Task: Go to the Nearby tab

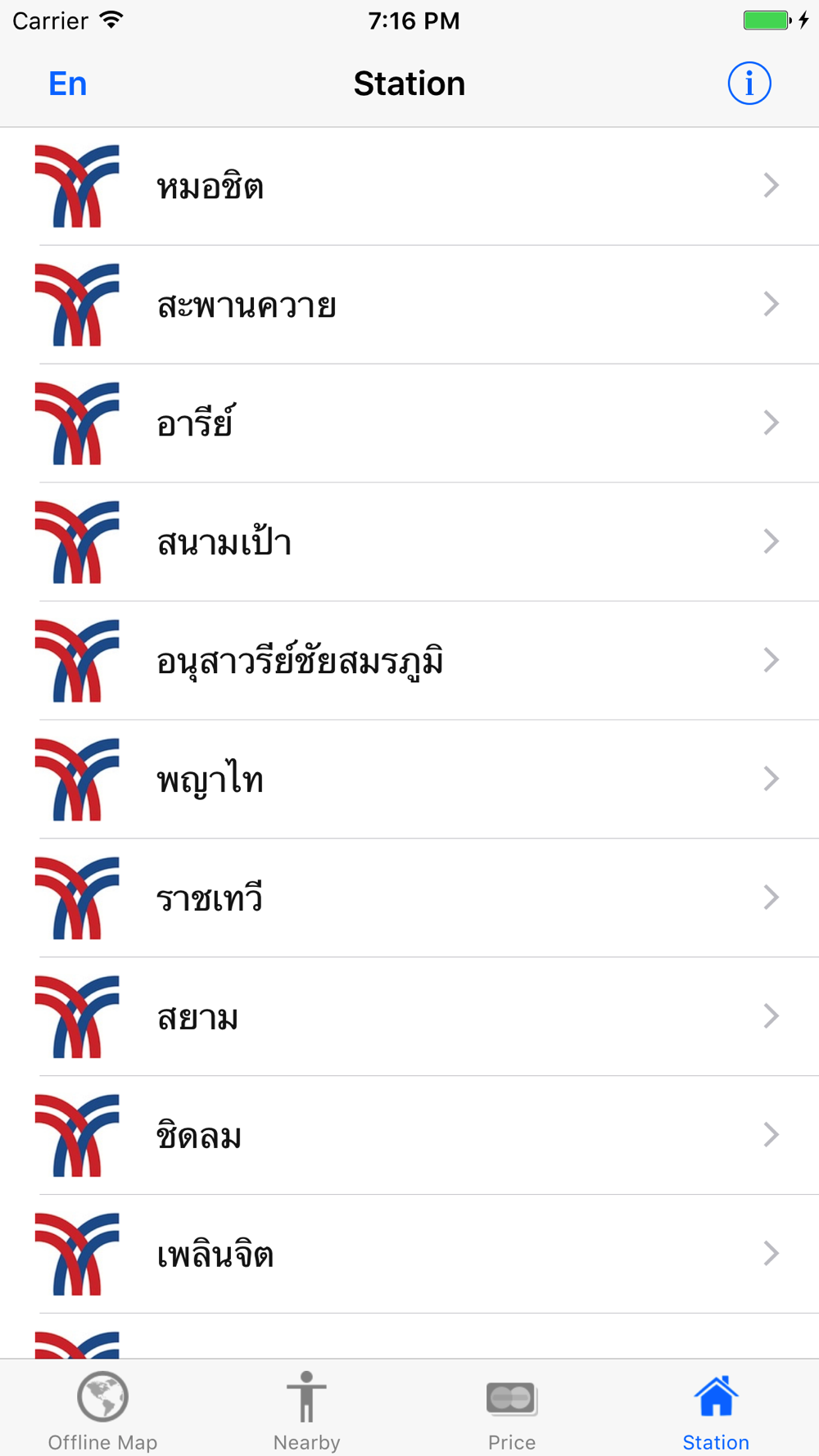Action: [307, 1410]
